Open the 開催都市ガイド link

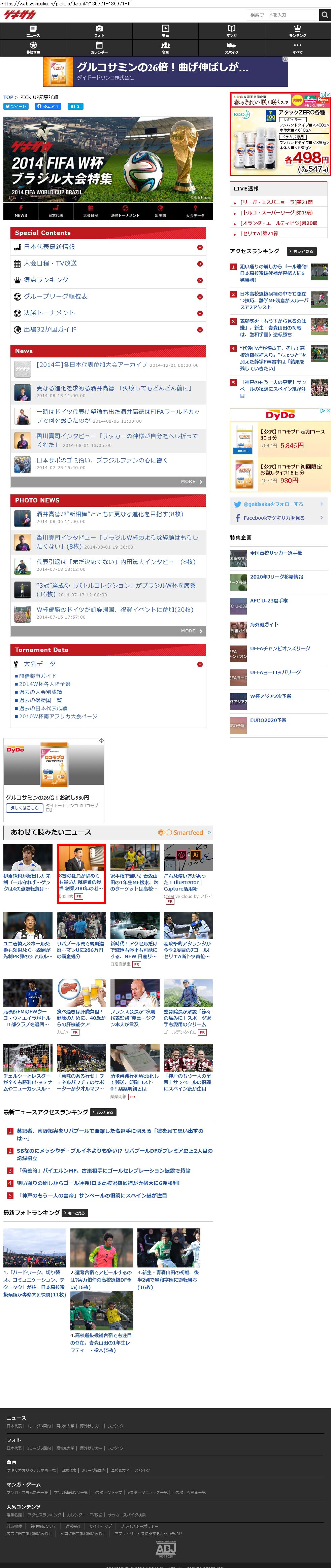(x=38, y=676)
